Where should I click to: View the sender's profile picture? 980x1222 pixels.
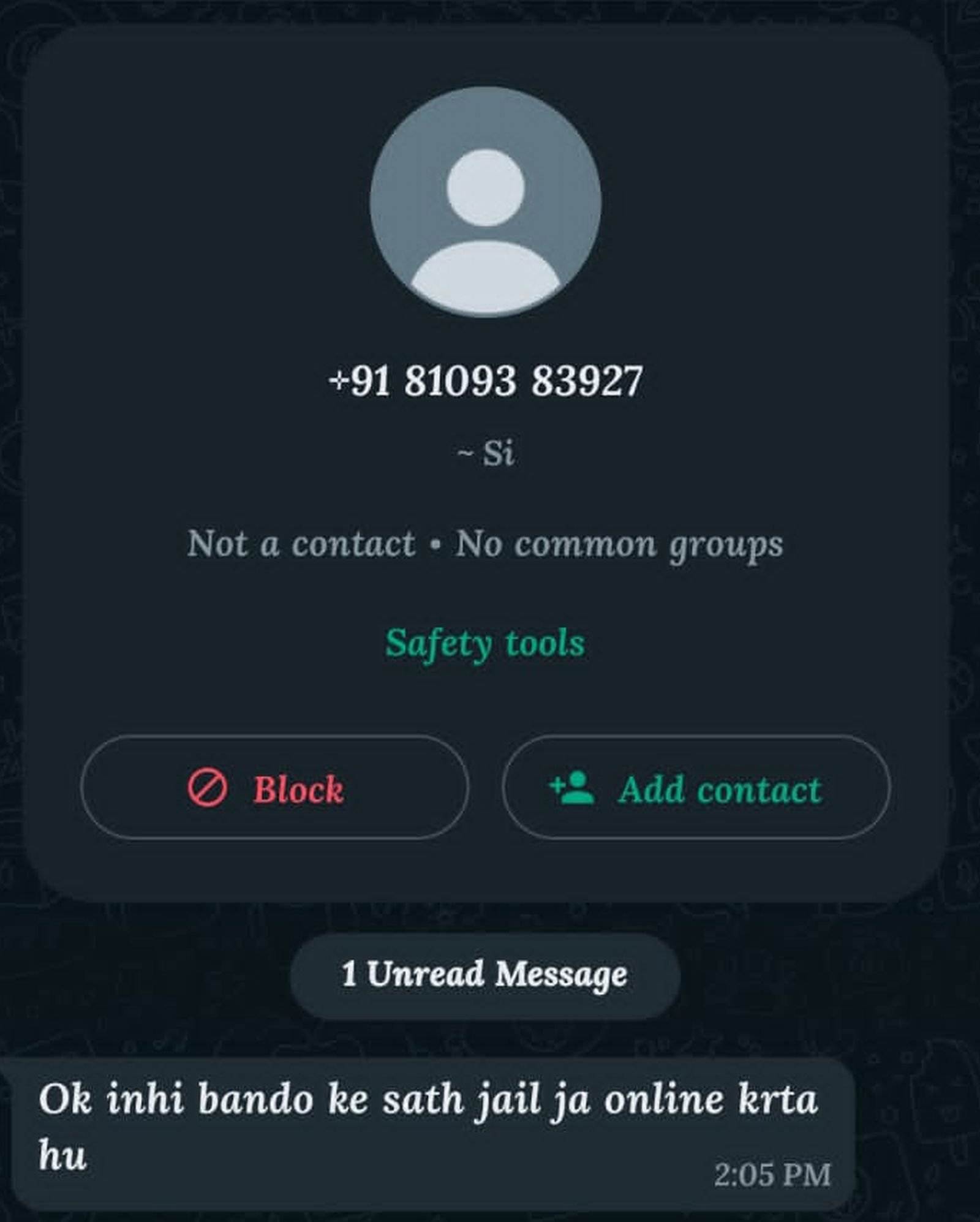click(x=485, y=202)
